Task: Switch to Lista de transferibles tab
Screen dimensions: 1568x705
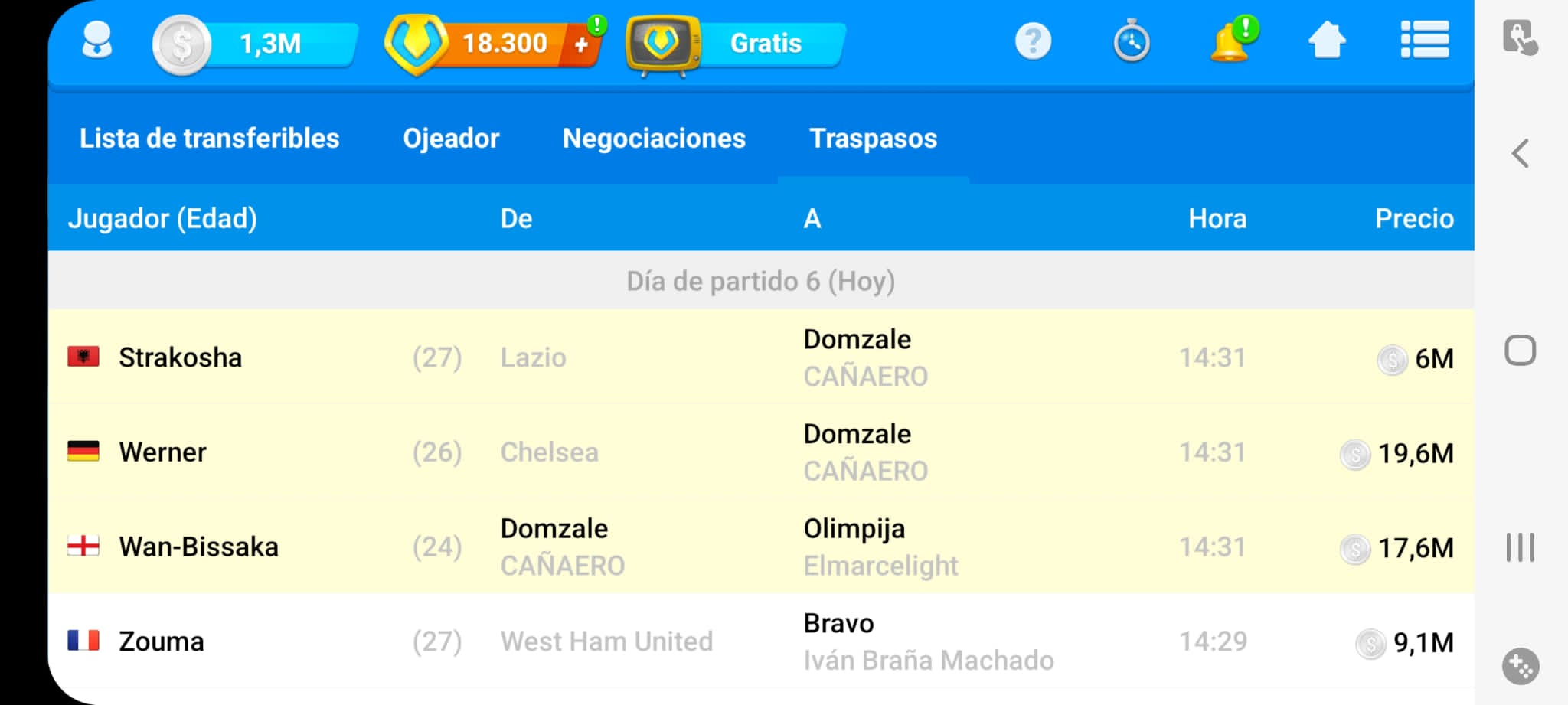Action: pyautogui.click(x=209, y=139)
